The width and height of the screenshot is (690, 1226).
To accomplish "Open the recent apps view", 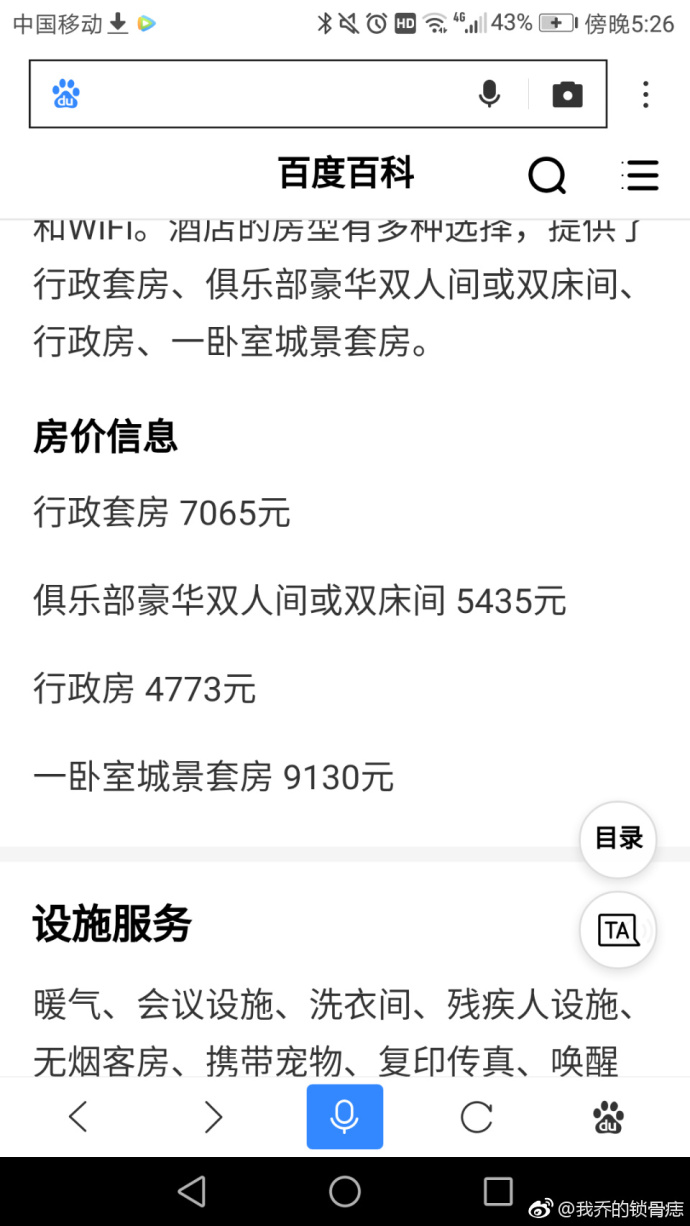I will 498,1191.
